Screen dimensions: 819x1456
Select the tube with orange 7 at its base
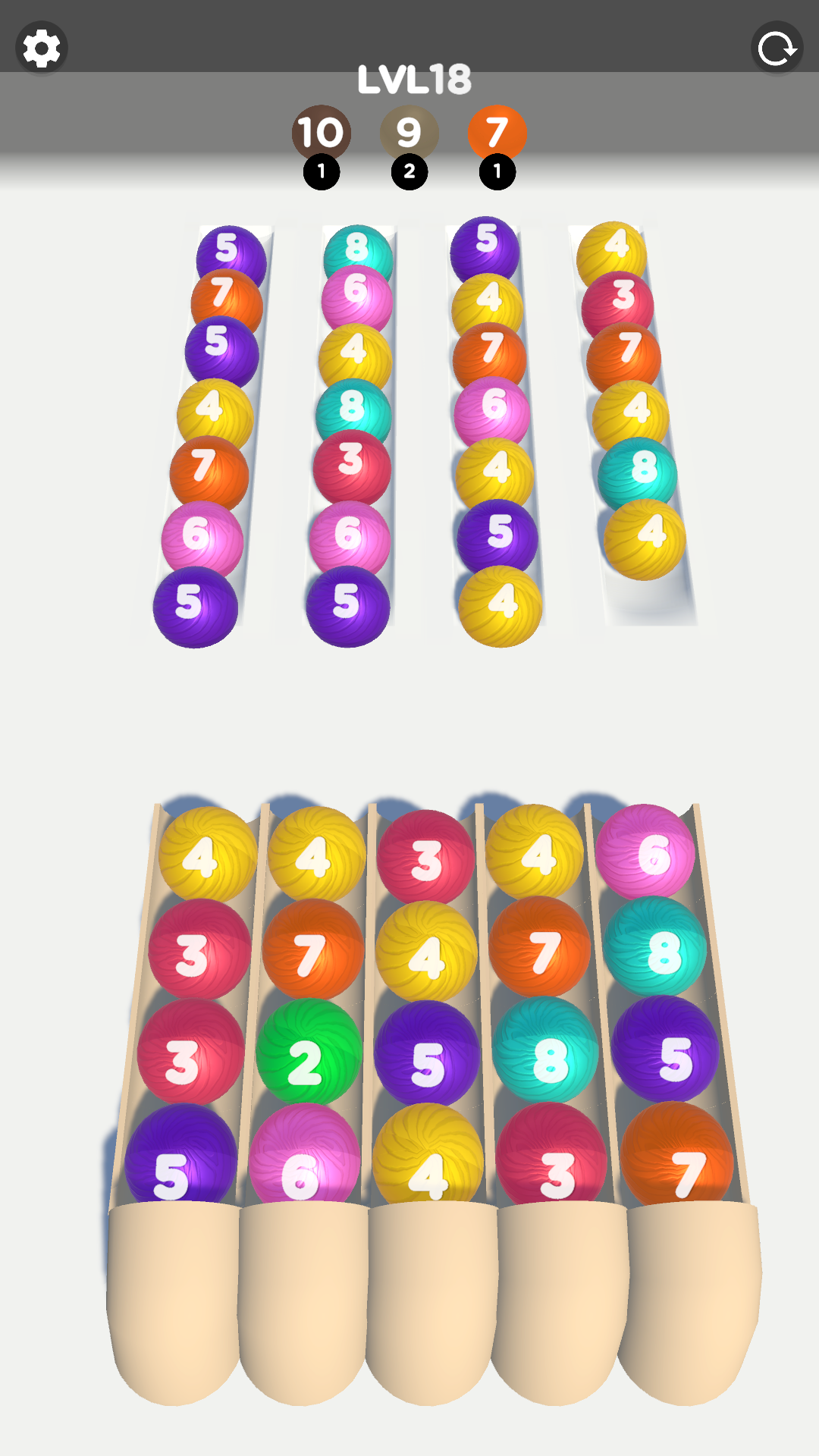point(664,1009)
